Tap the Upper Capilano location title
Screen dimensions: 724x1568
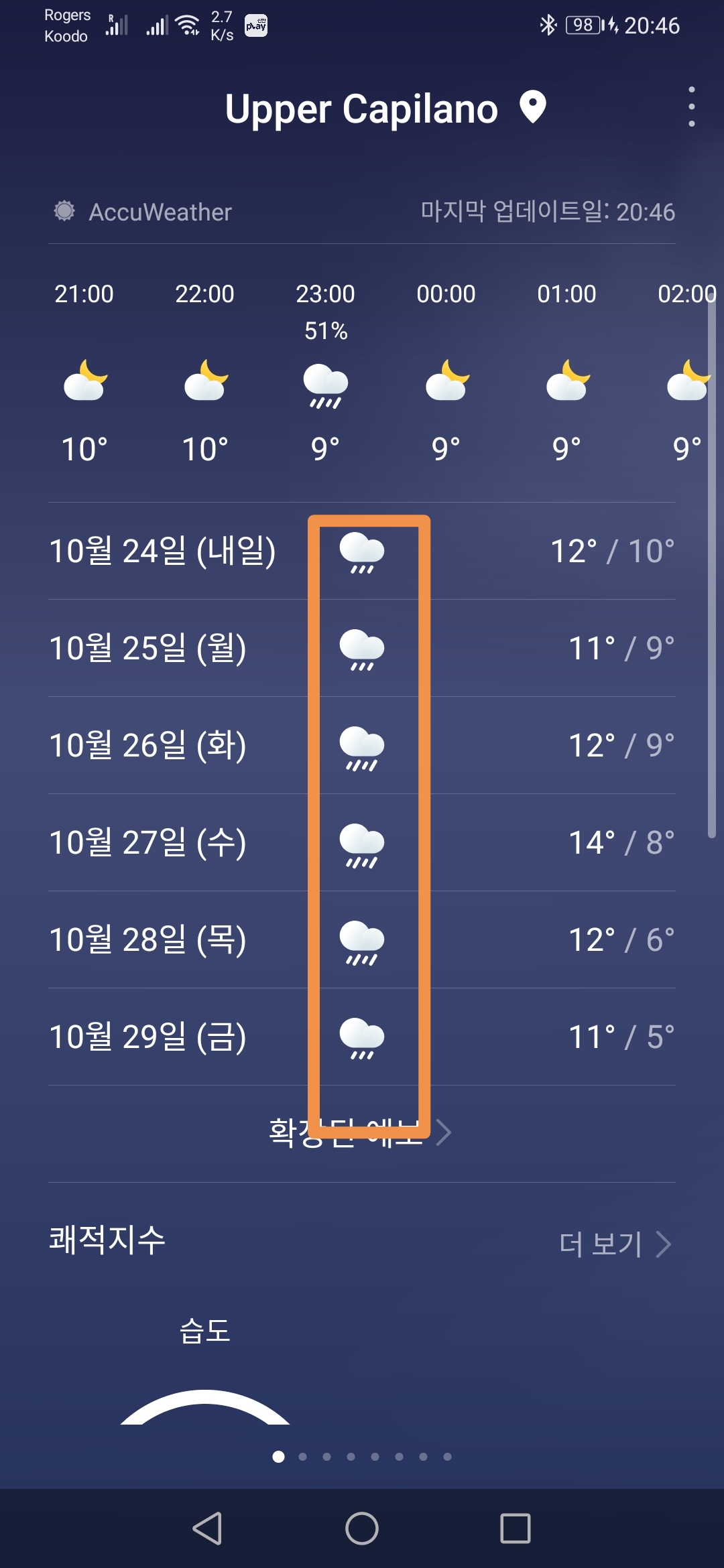(x=362, y=109)
